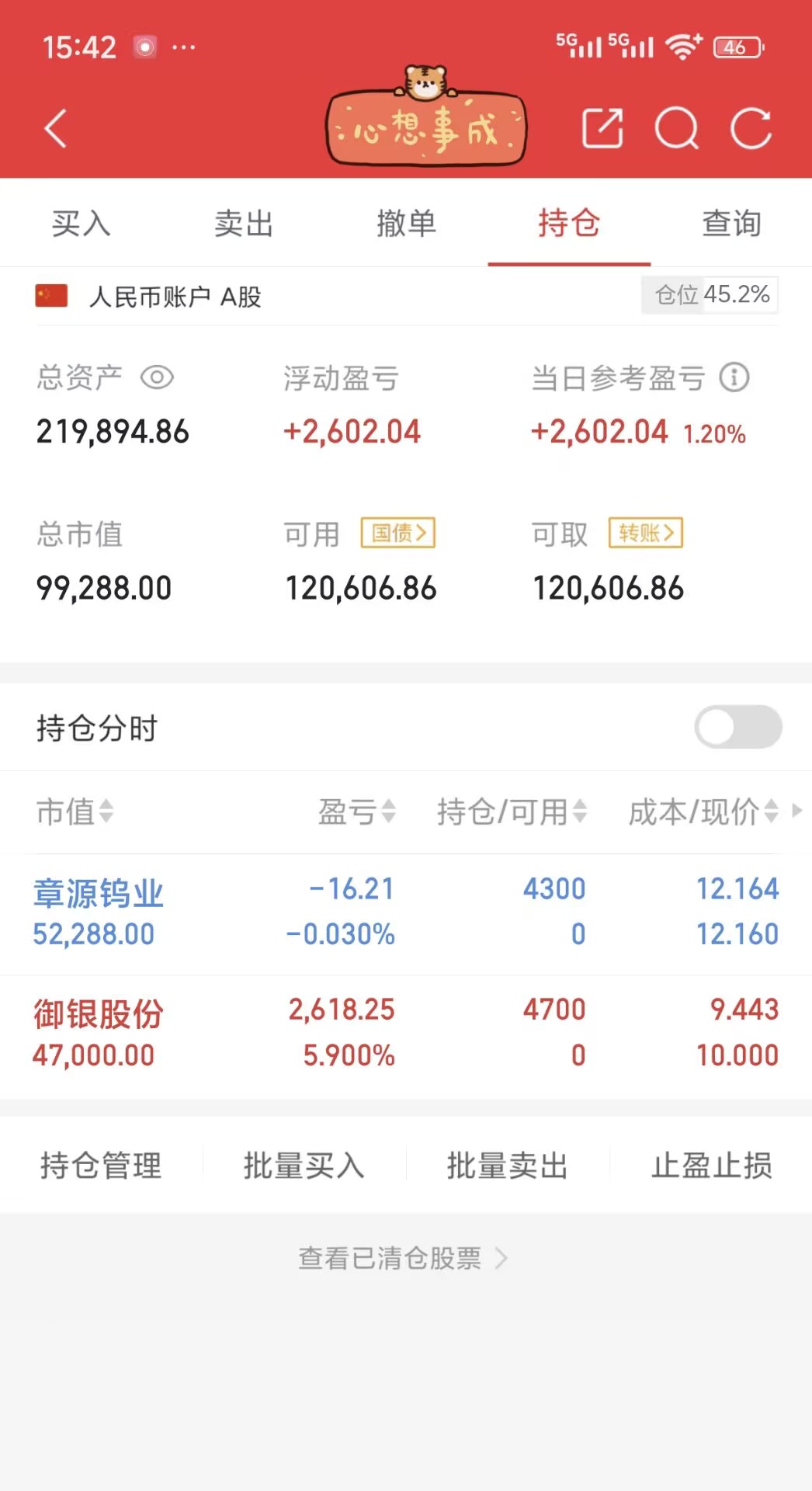Hide total assets with the eye icon
812x1491 pixels.
pos(157,378)
